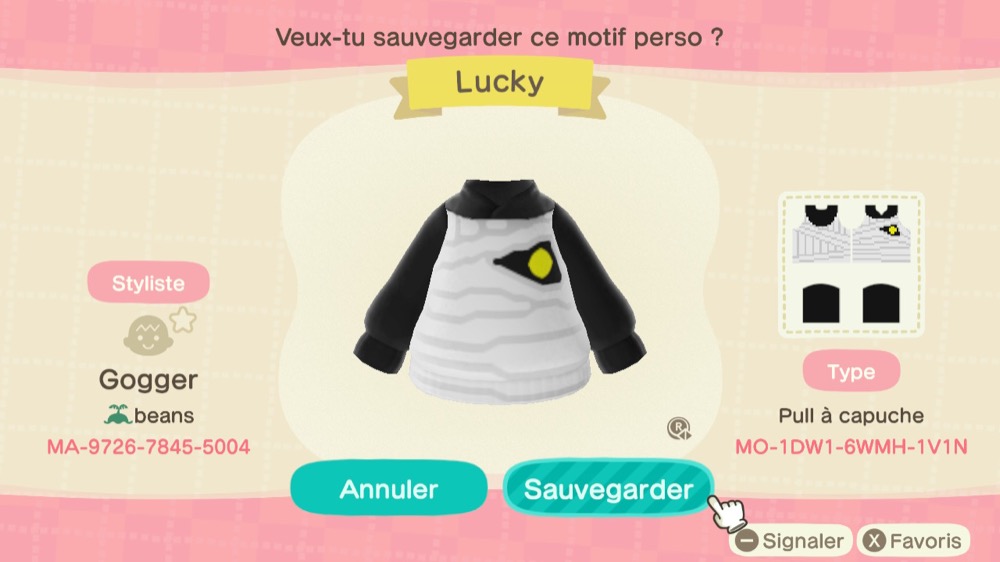Report the design via Signaler
The image size is (1000, 562).
coord(790,542)
